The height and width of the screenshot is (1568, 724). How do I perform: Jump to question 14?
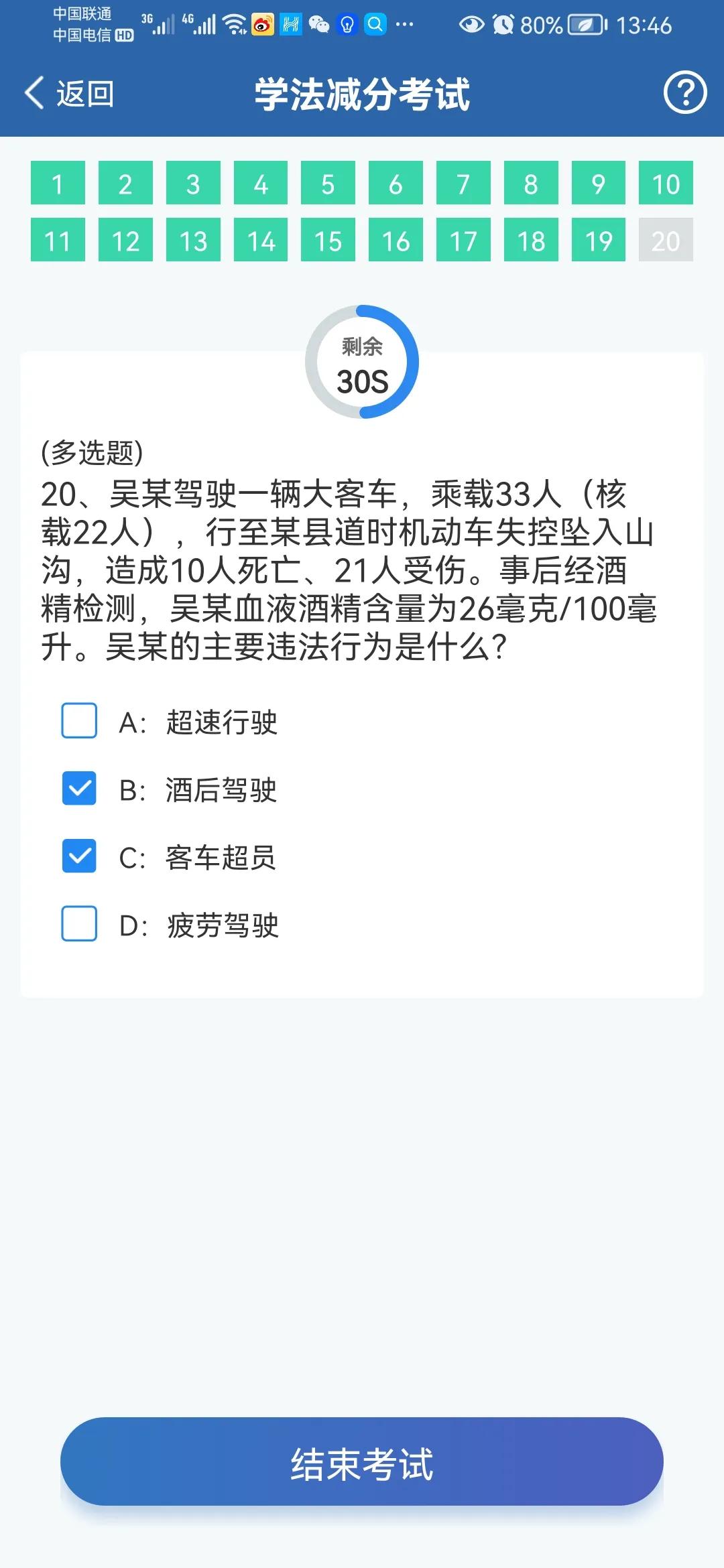pos(261,240)
